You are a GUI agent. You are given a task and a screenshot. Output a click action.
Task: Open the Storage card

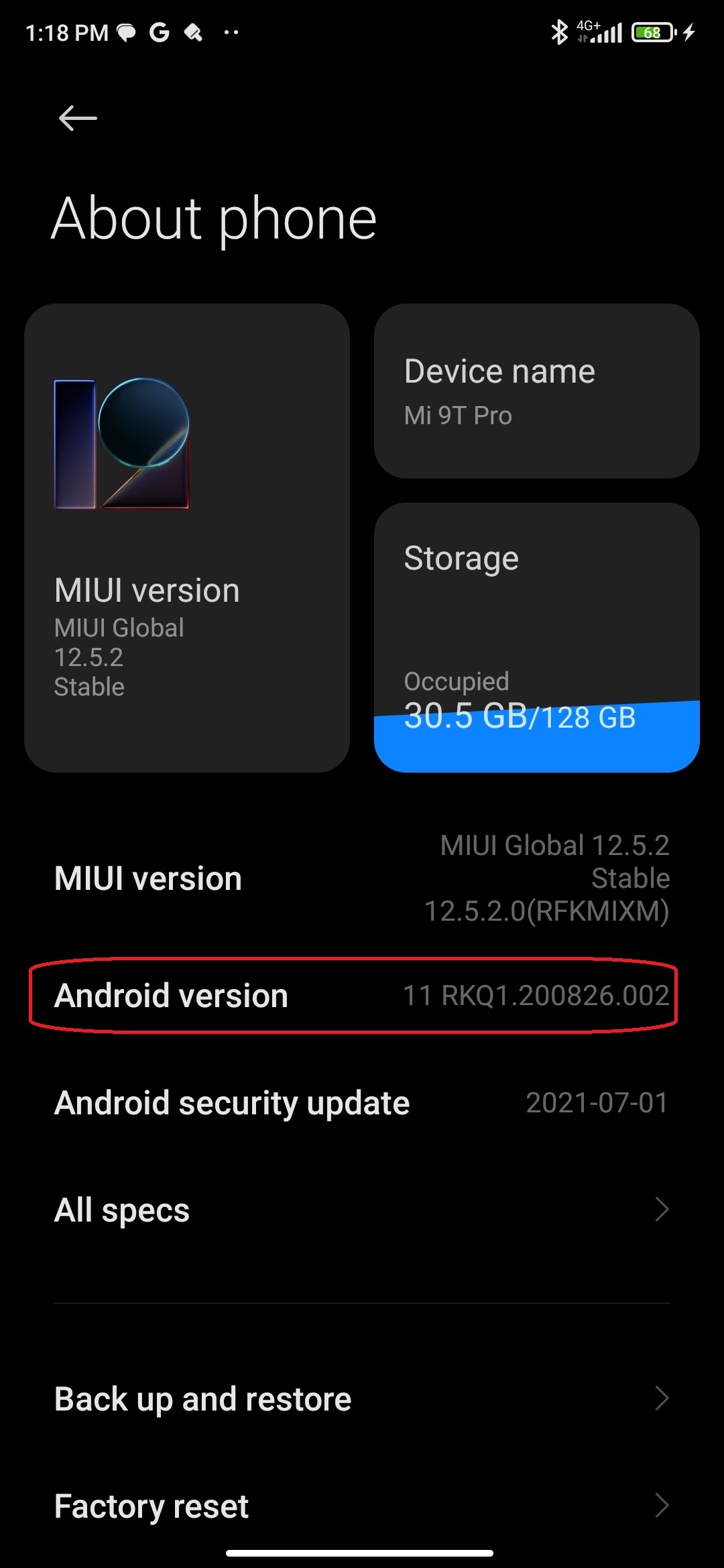click(537, 637)
